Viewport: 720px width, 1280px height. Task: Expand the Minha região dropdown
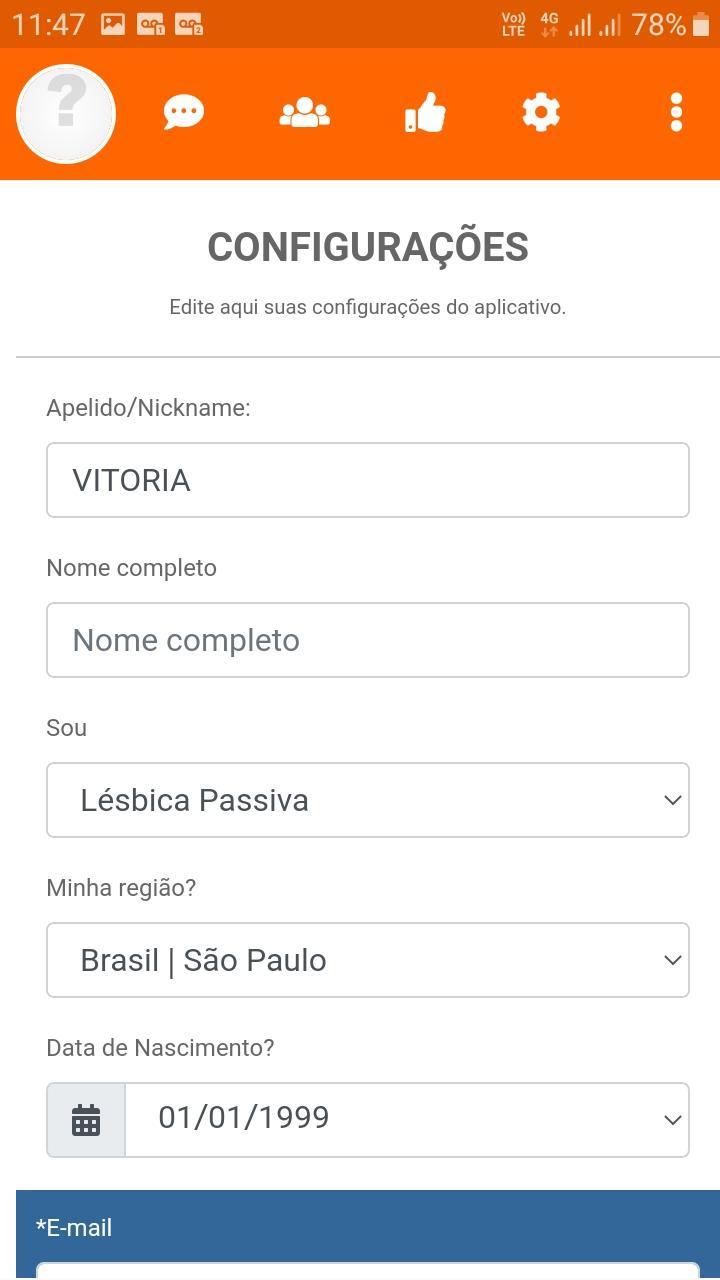pos(367,960)
